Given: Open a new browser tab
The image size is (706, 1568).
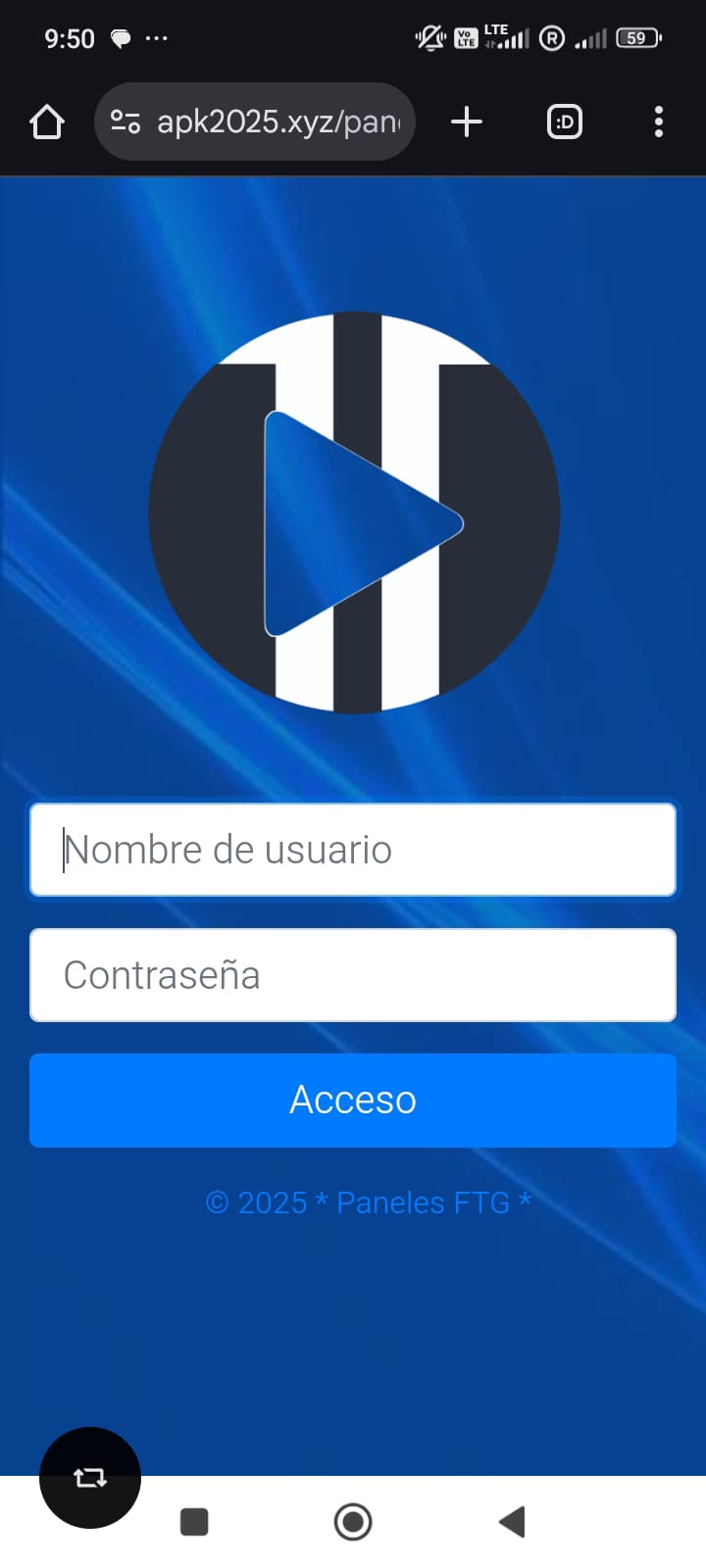Looking at the screenshot, I should (x=467, y=122).
